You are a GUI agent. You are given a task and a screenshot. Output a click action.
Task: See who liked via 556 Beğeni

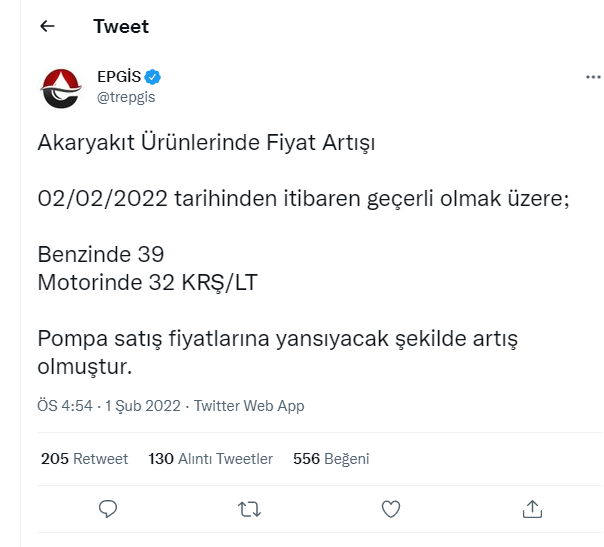pyautogui.click(x=331, y=459)
